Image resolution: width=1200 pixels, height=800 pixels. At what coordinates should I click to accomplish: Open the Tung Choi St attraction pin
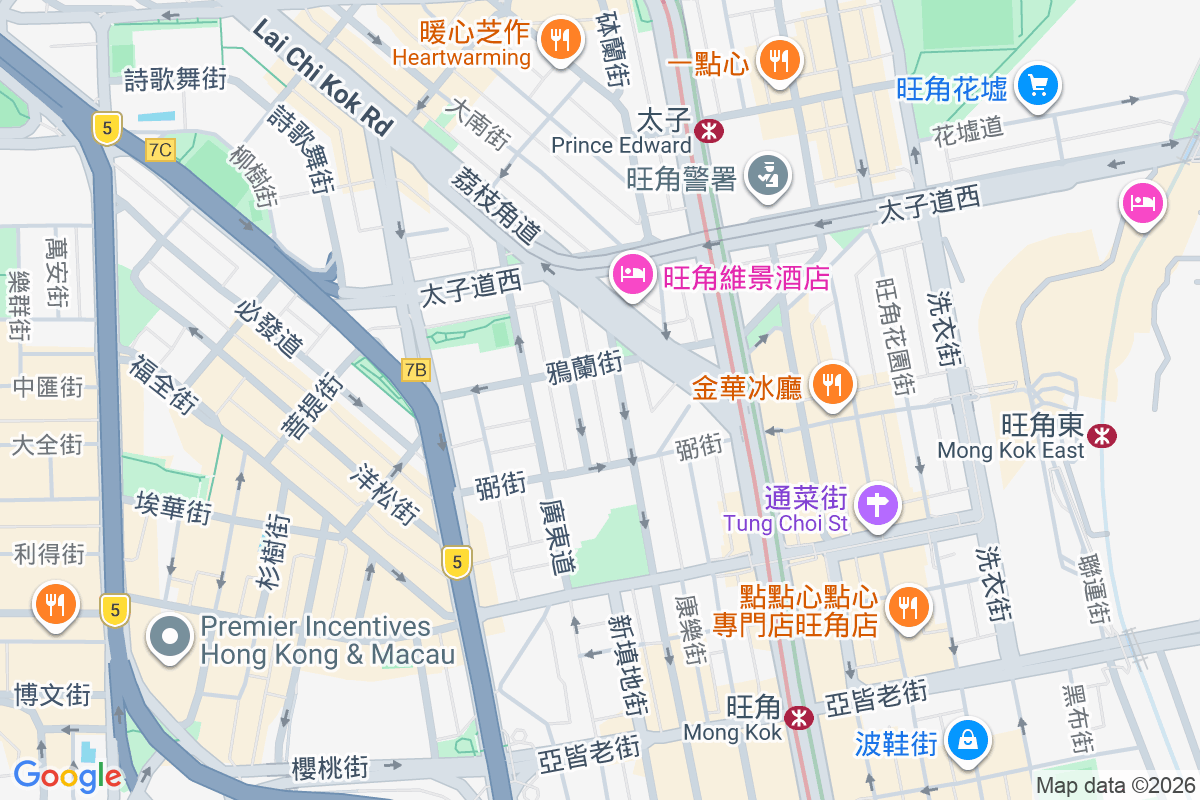tap(877, 503)
